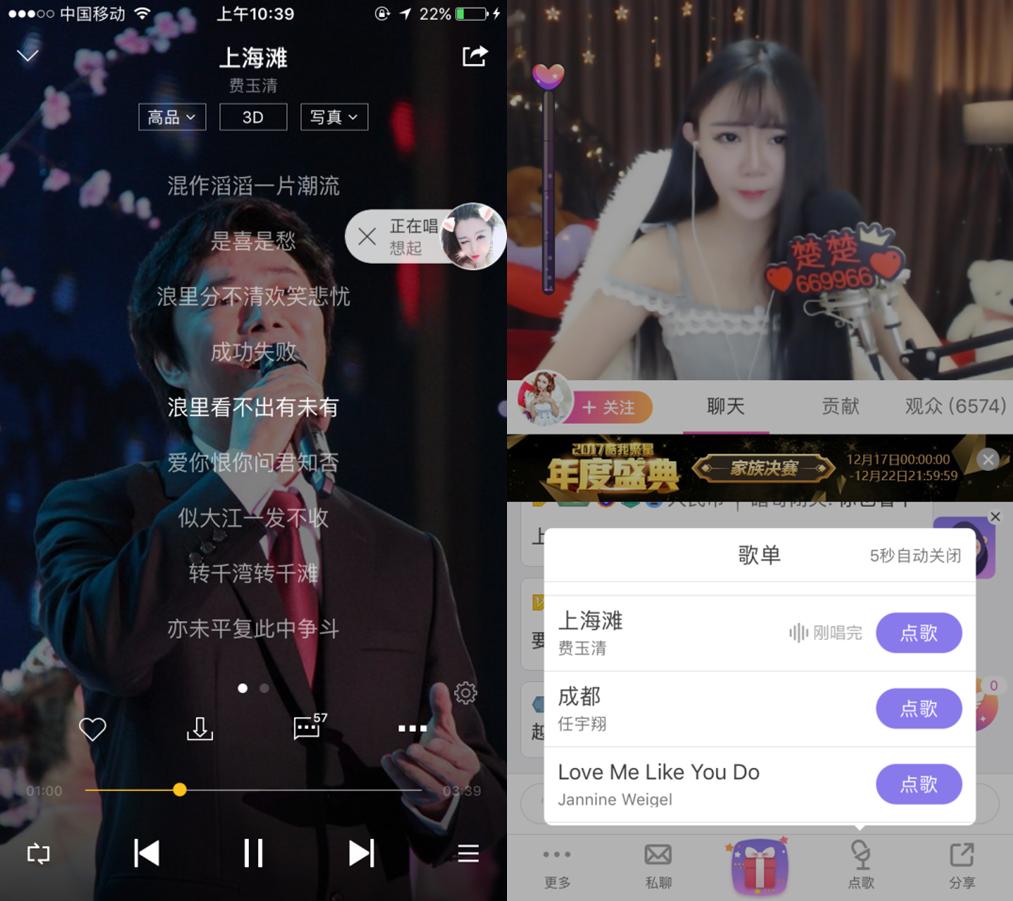
Task: Toggle the 3D sound effect
Action: 253,117
